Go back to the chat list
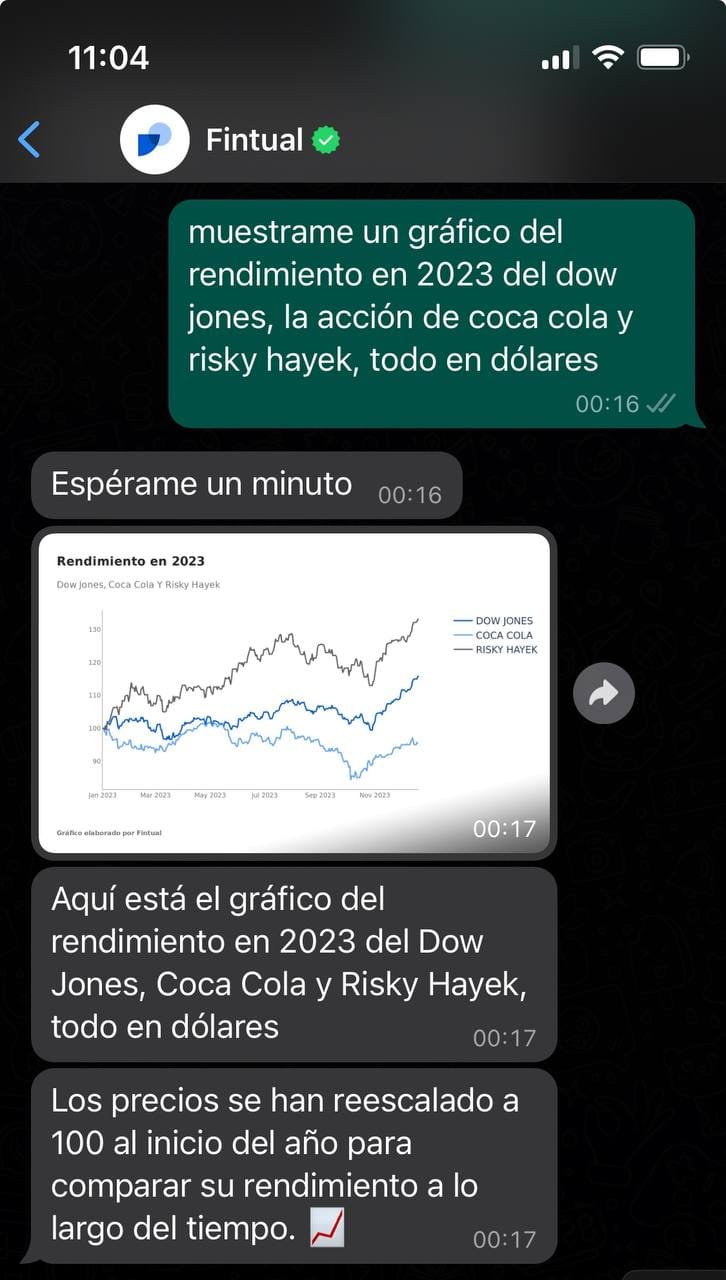 coord(30,140)
